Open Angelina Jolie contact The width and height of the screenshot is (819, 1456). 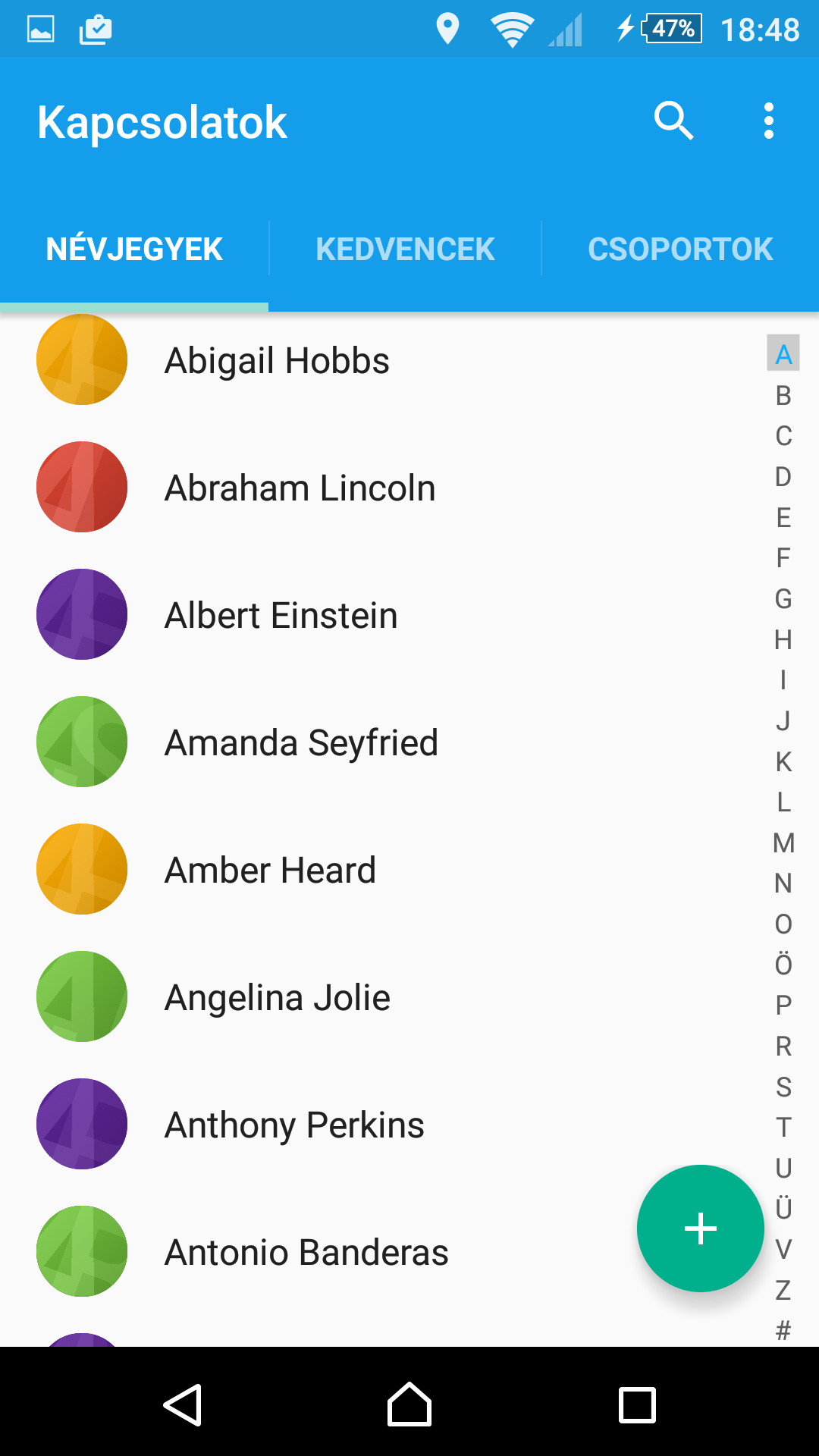(379, 996)
